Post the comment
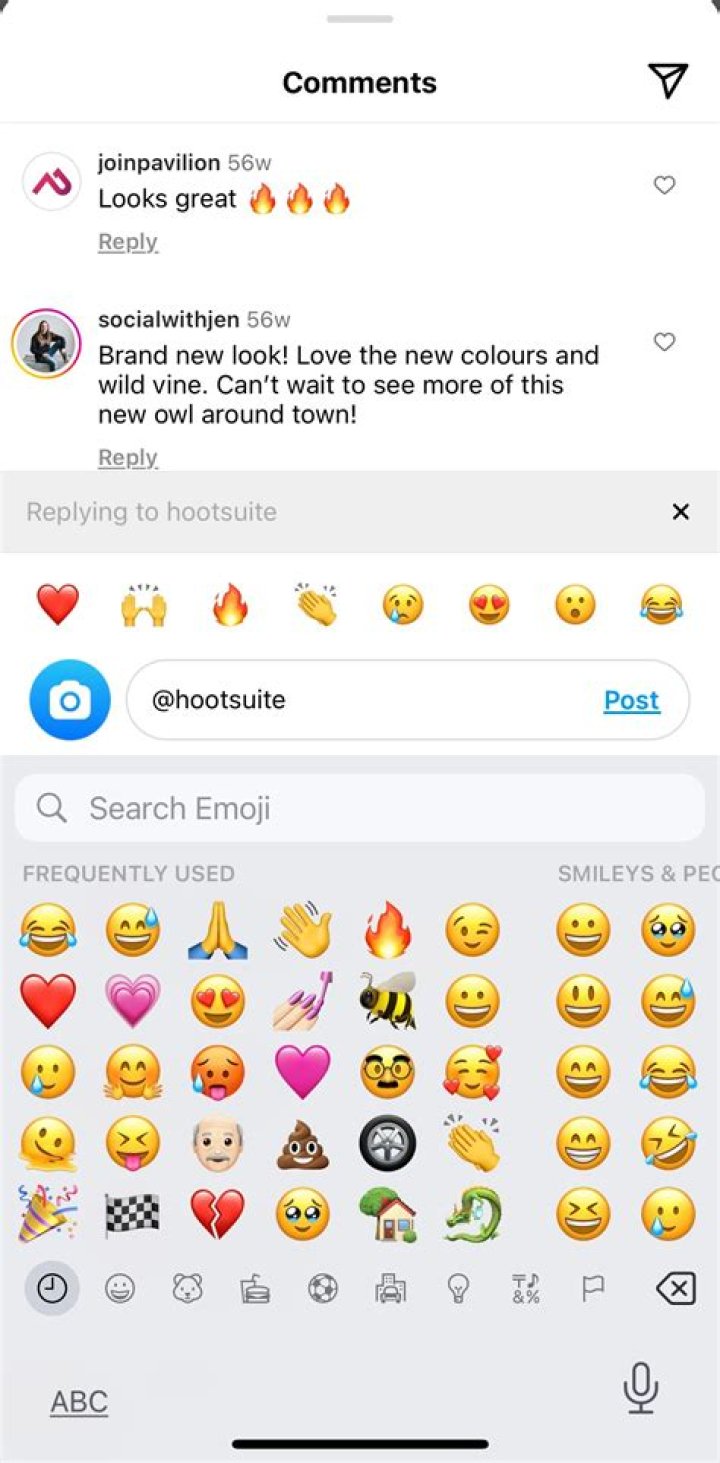The width and height of the screenshot is (720, 1463). pyautogui.click(x=631, y=700)
